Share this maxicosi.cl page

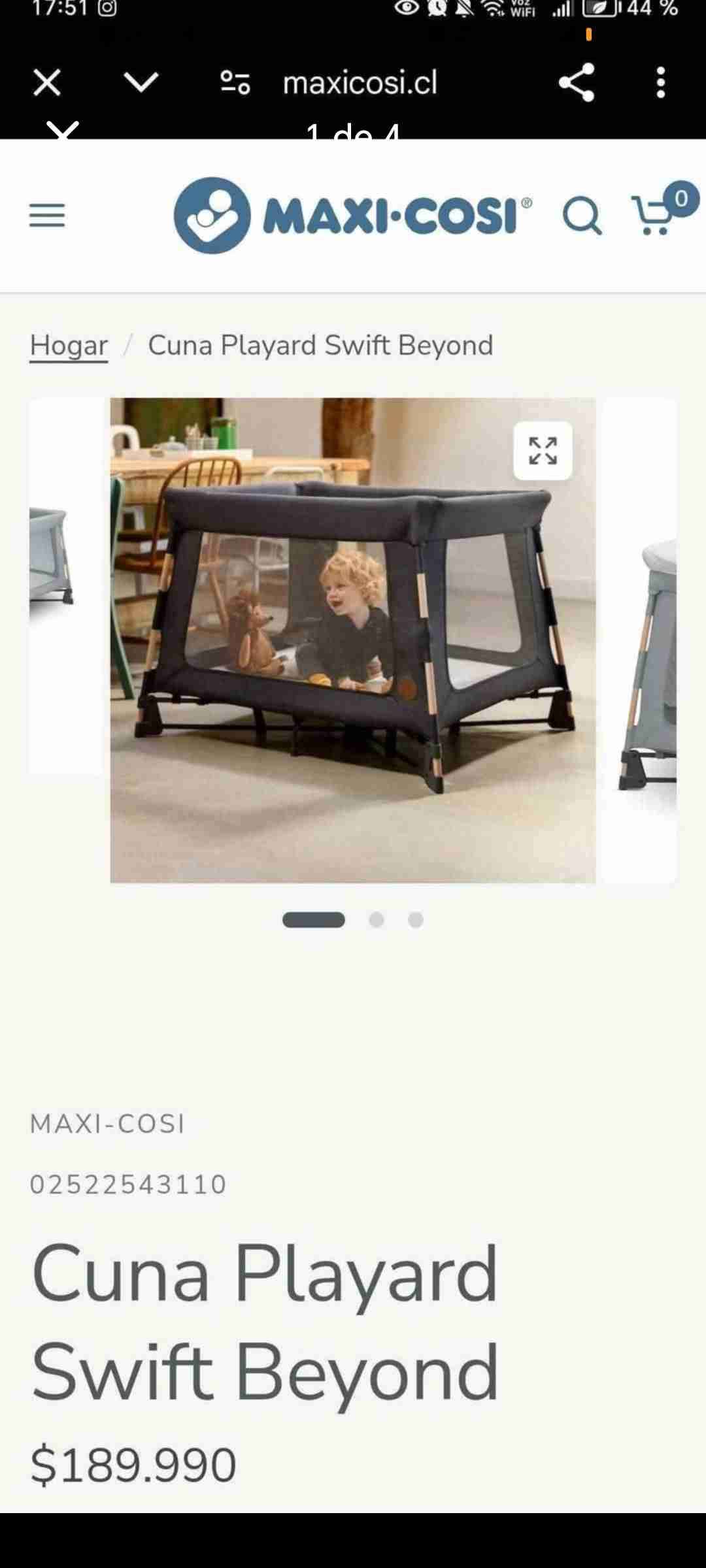577,83
